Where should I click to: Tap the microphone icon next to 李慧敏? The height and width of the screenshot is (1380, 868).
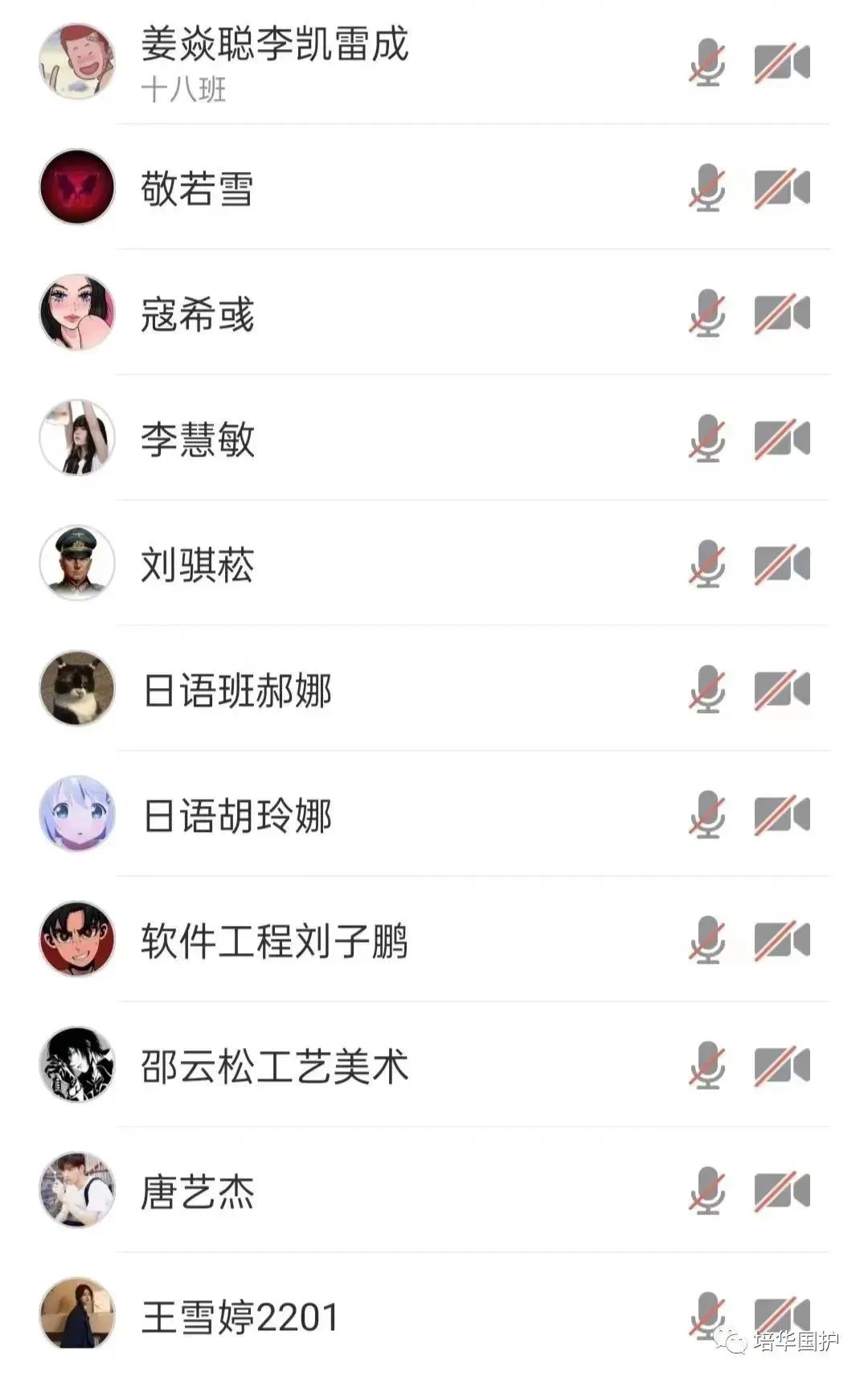click(707, 439)
